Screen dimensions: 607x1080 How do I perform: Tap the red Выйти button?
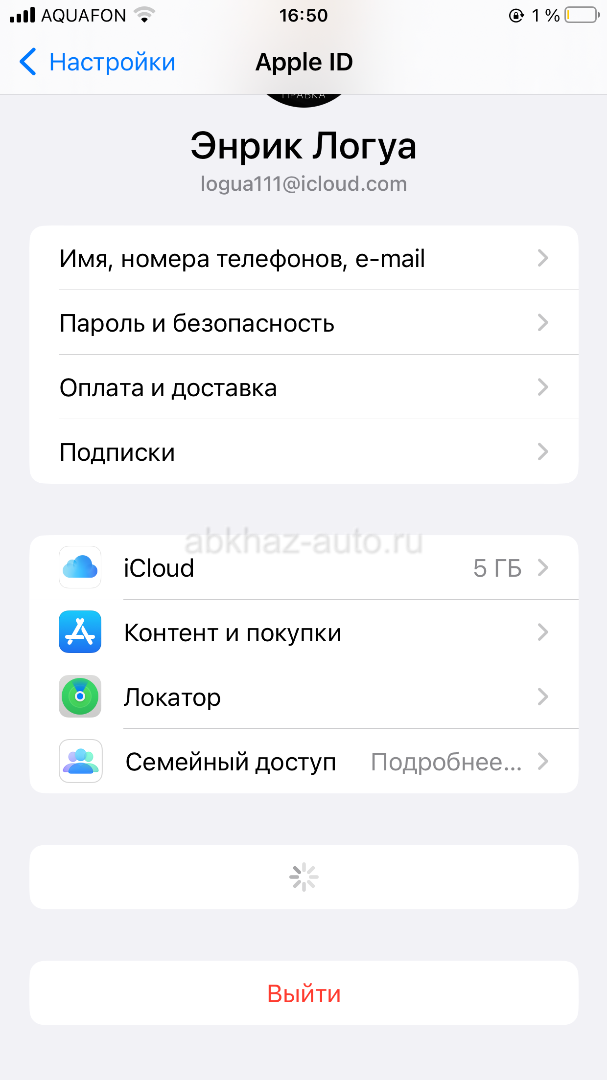coord(303,994)
